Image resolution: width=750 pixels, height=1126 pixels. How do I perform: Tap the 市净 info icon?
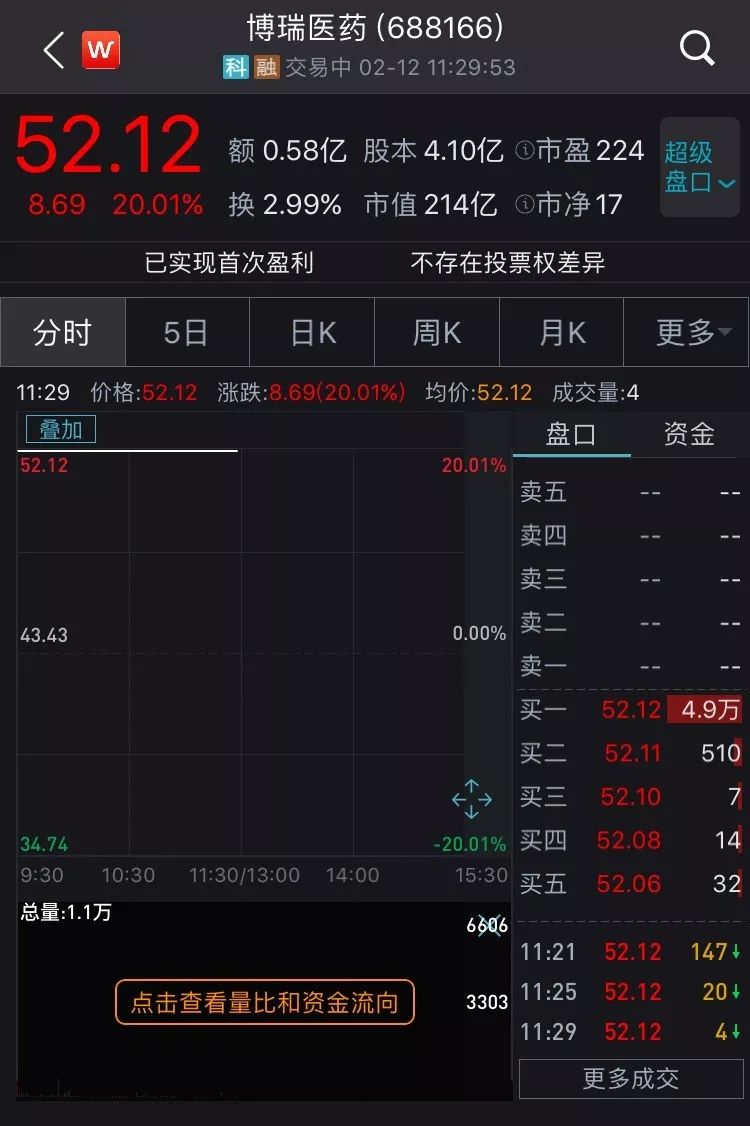pyautogui.click(x=524, y=205)
